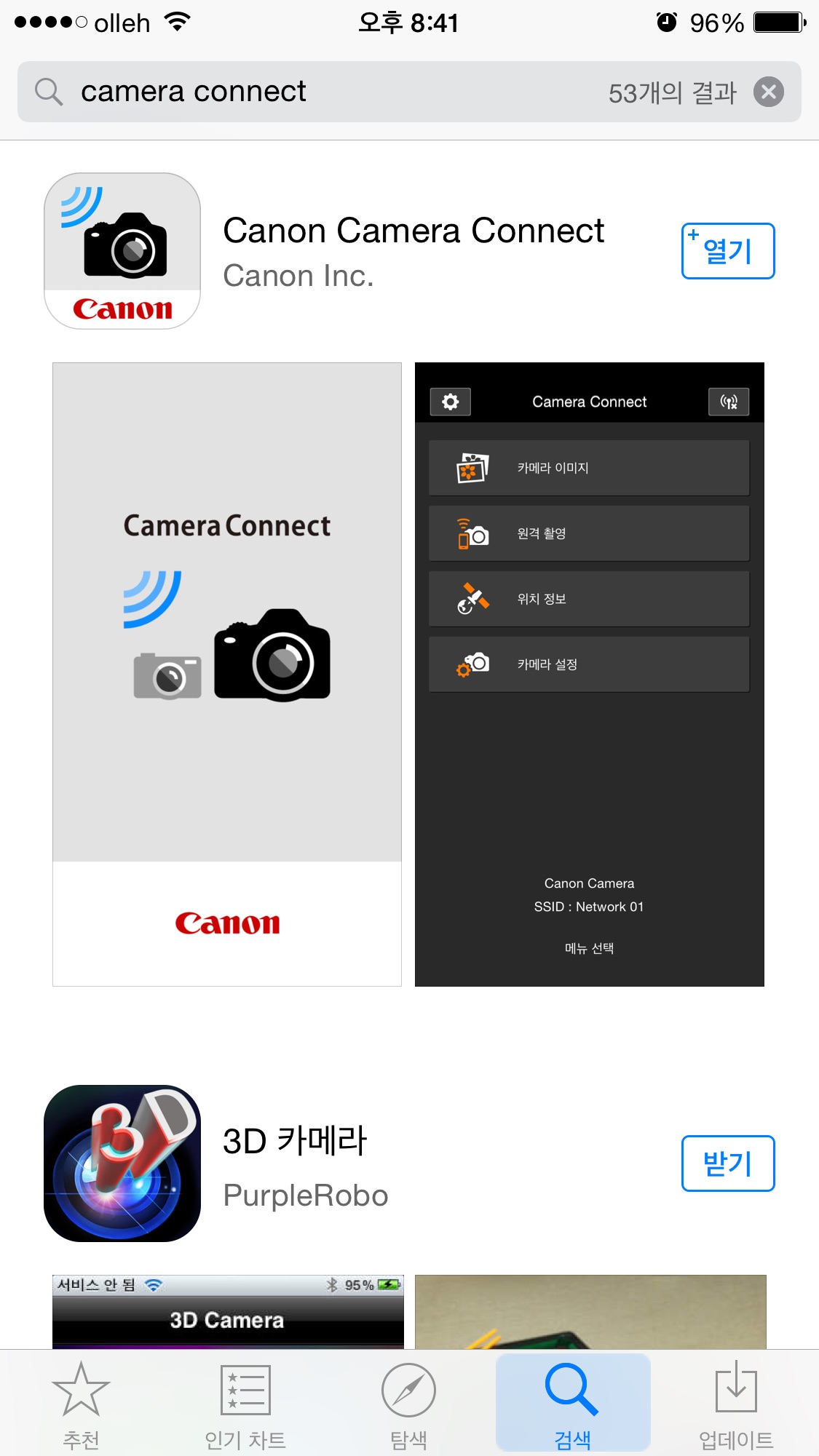Switch to the 탐색 tab
819x1456 pixels.
coord(408,1404)
